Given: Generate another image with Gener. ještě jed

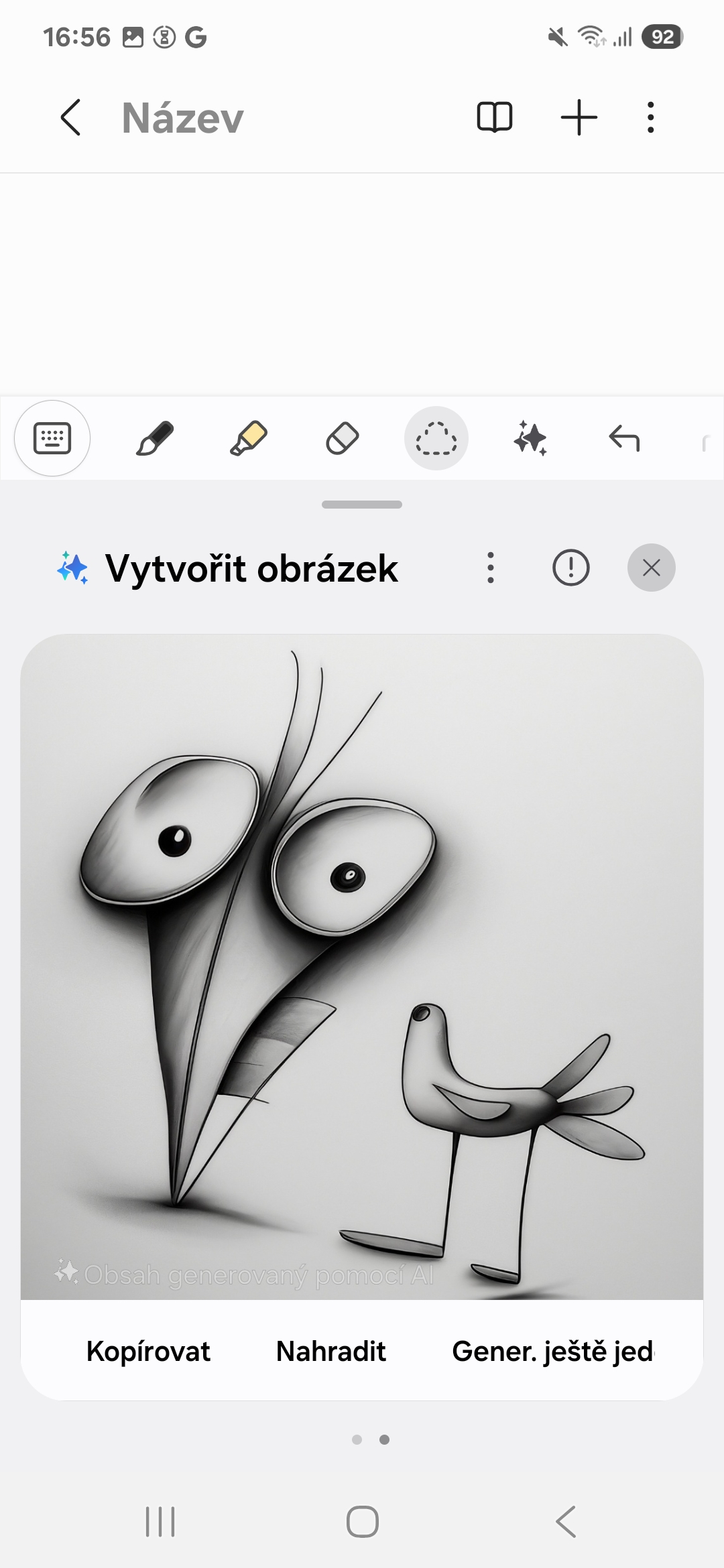Looking at the screenshot, I should pos(553,1351).
